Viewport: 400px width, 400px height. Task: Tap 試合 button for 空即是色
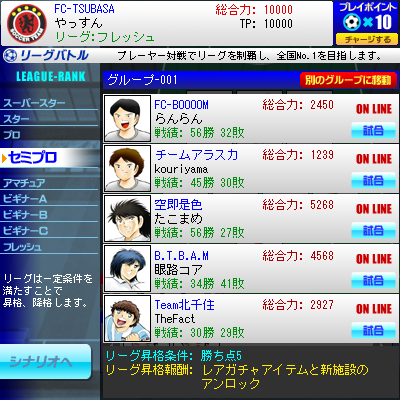click(x=373, y=230)
